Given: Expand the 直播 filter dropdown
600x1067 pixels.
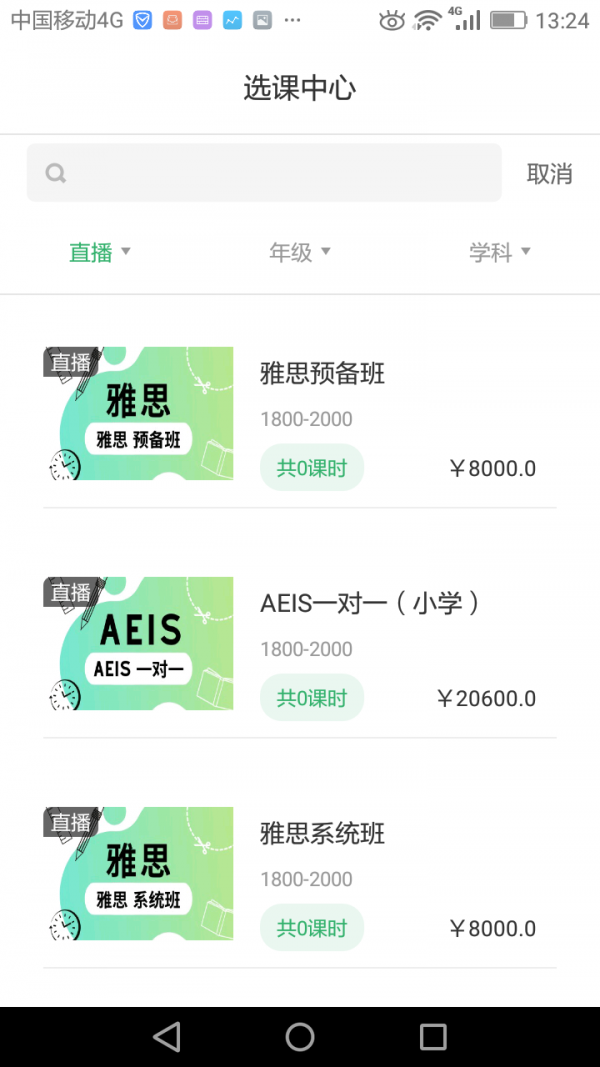Looking at the screenshot, I should tap(99, 252).
